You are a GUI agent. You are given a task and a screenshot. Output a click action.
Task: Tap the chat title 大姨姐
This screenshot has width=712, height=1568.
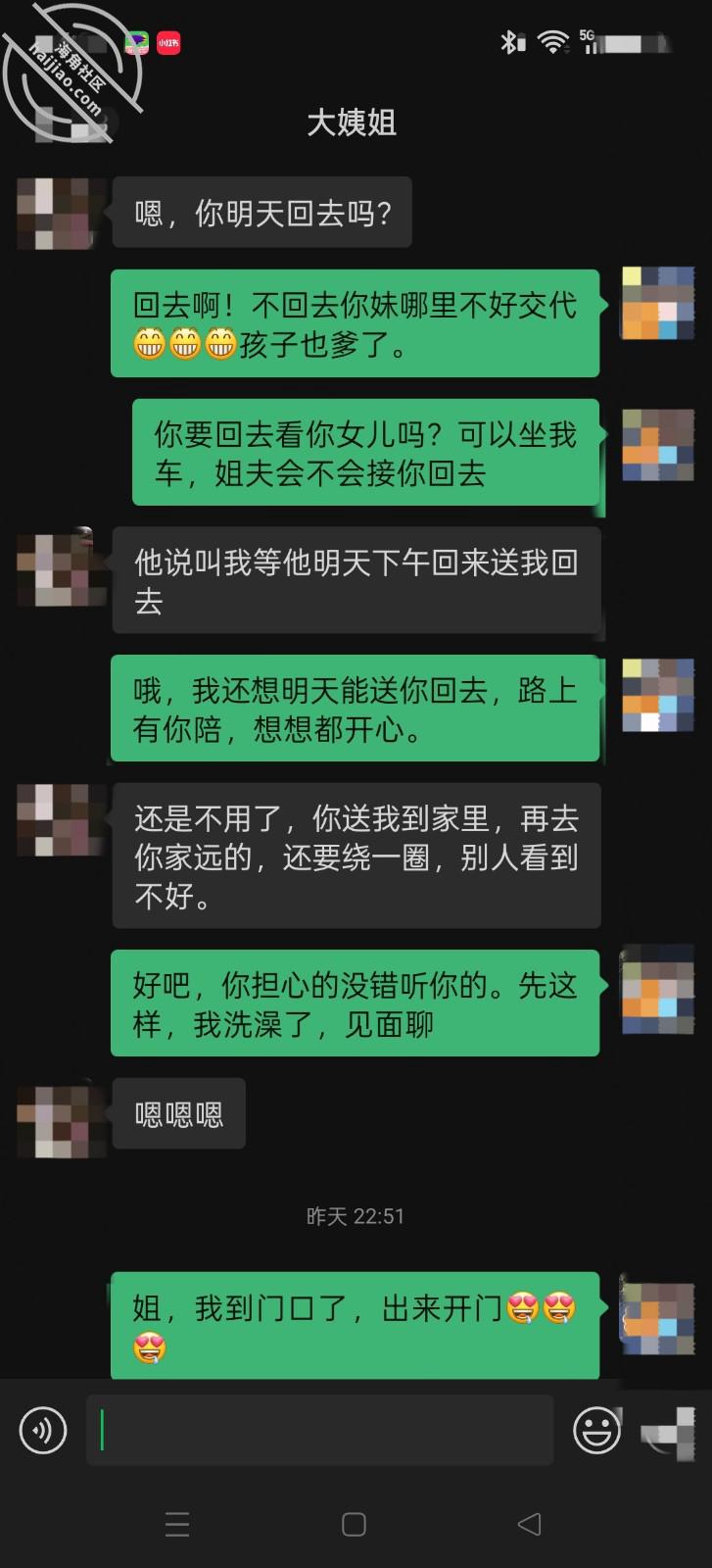click(x=355, y=123)
